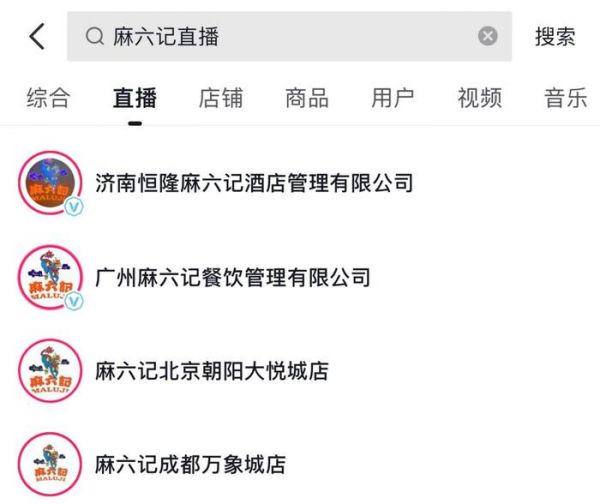
Task: Switch to the 店铺 tab
Action: (x=220, y=98)
